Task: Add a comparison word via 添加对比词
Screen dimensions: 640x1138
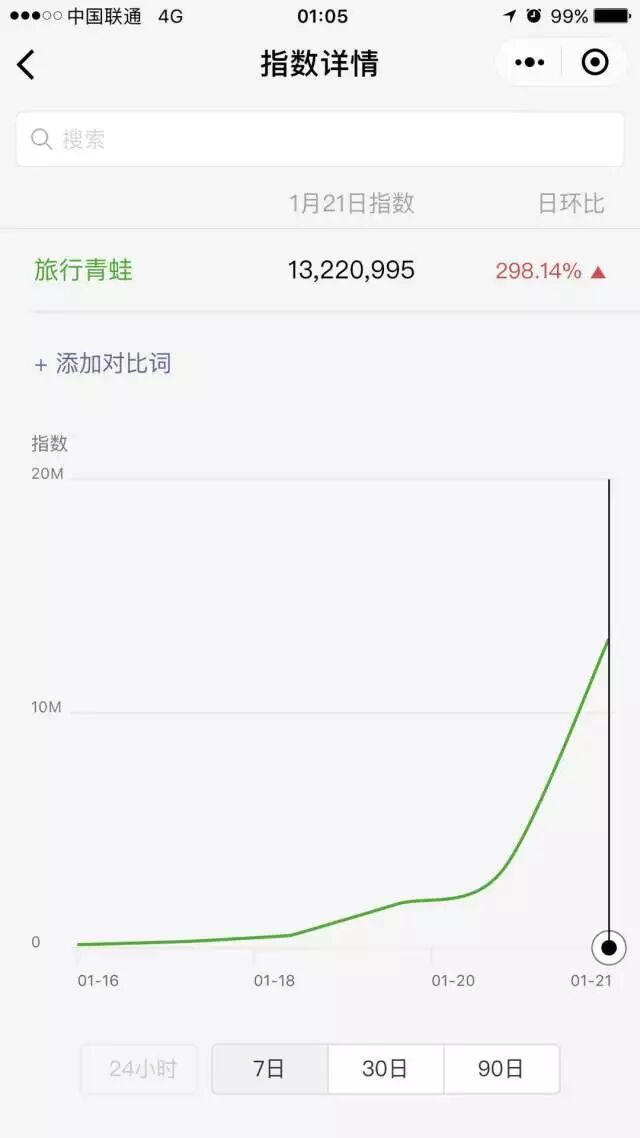Action: (103, 363)
